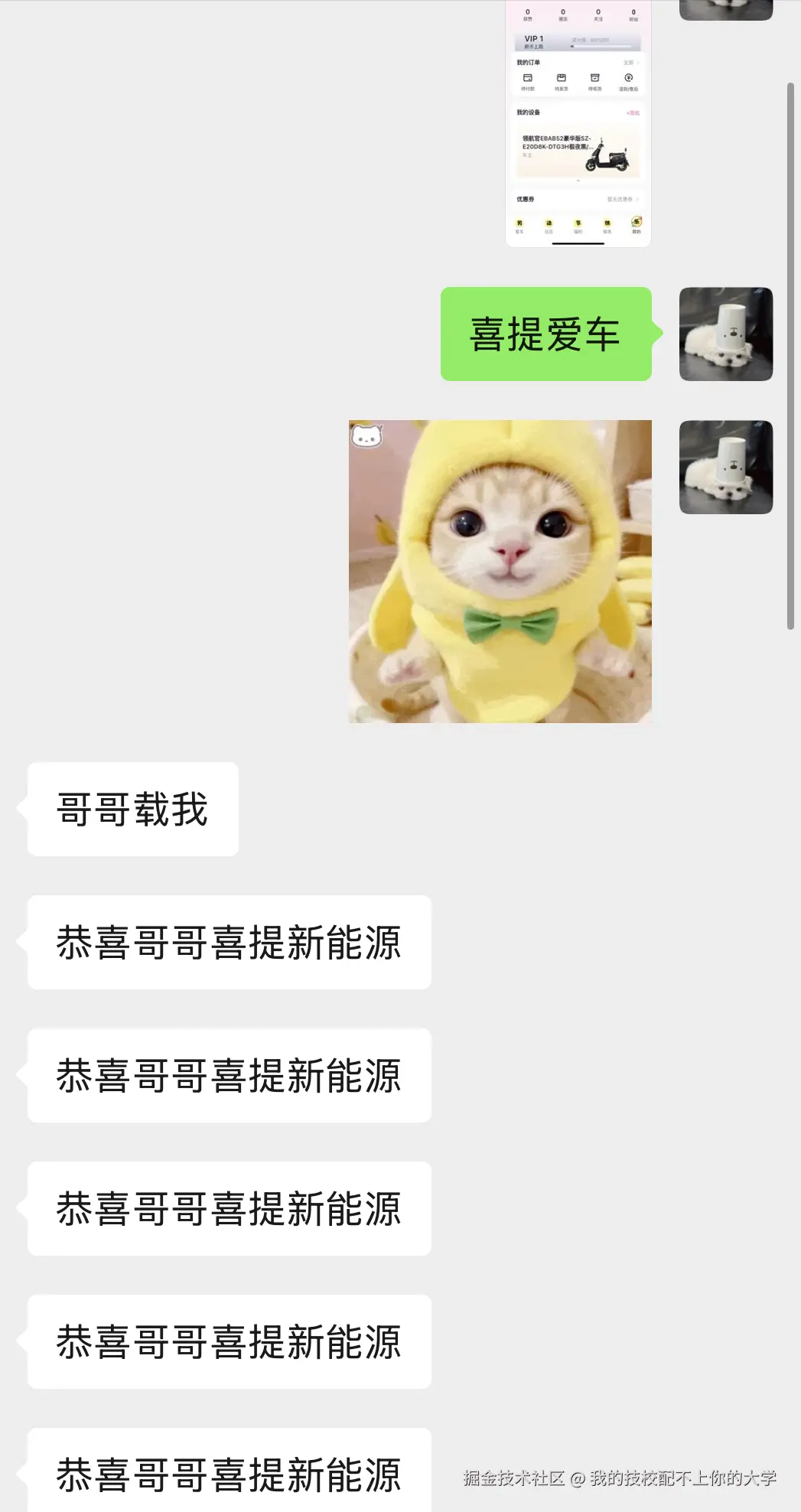The height and width of the screenshot is (1512, 801).
Task: Switch to the 我的 tab with badge
Action: tap(636, 223)
